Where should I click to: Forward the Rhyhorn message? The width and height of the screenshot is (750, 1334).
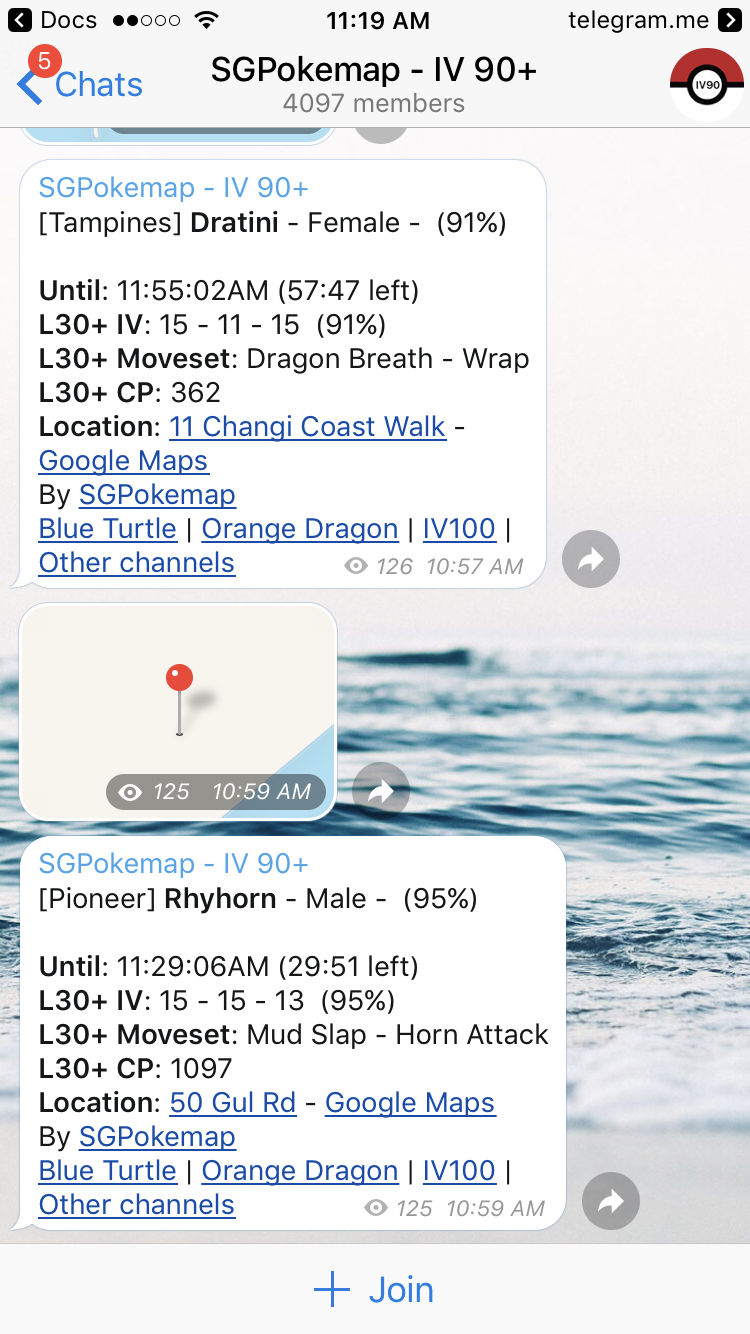click(x=611, y=1201)
